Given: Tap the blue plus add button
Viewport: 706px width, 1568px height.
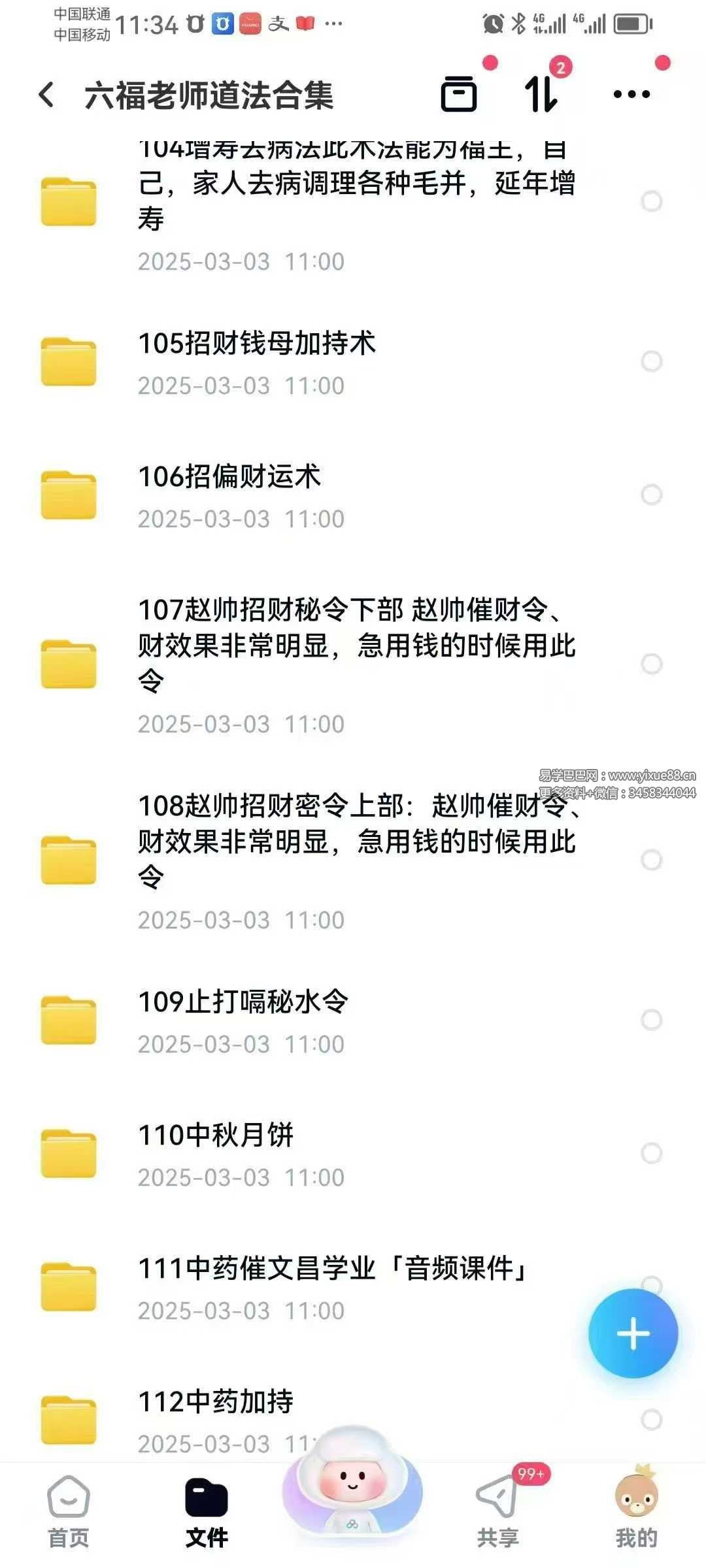Looking at the screenshot, I should 633,1333.
